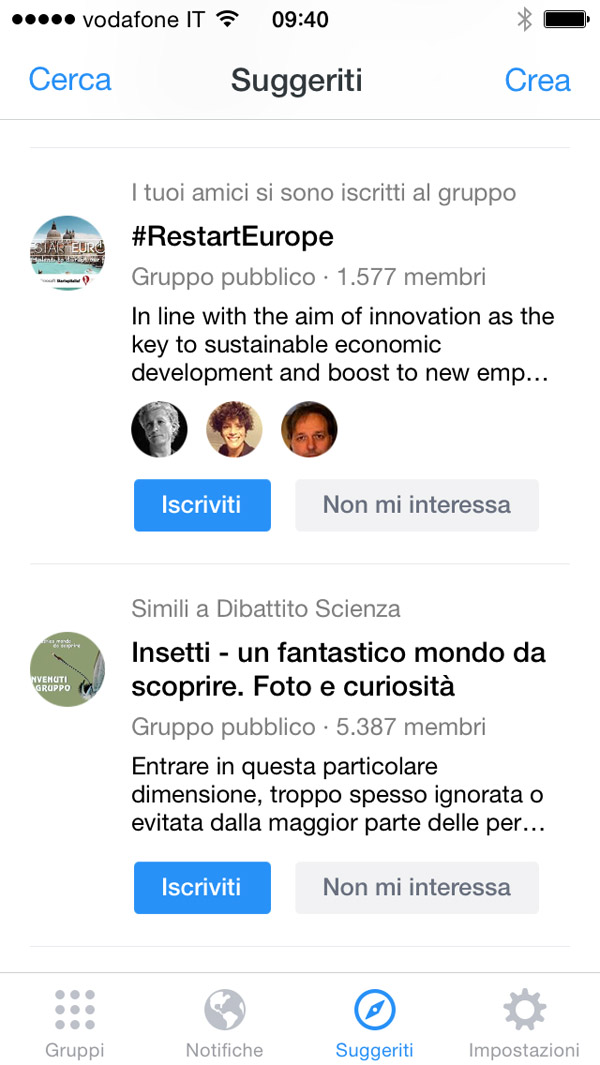This screenshot has height=1065, width=600.
Task: Switch to the Notifiche tab
Action: click(225, 1023)
